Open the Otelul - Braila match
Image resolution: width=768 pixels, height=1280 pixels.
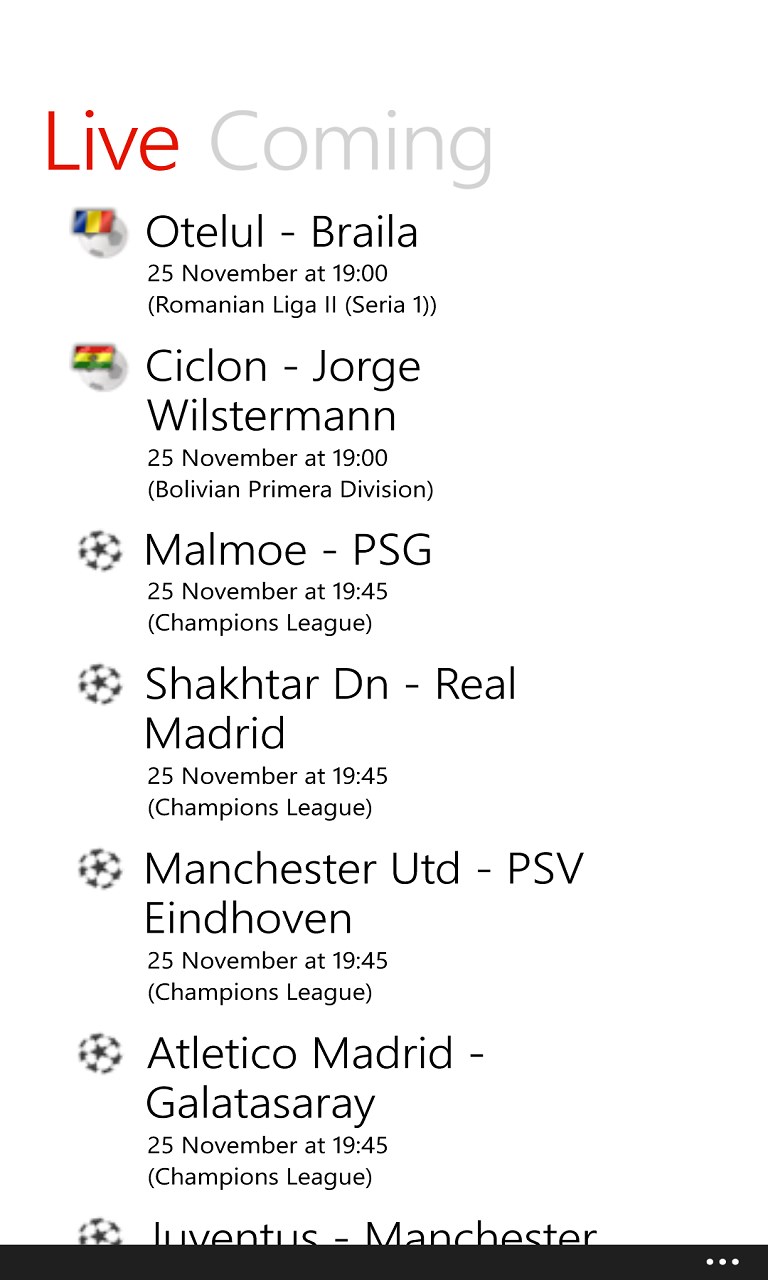tap(282, 233)
